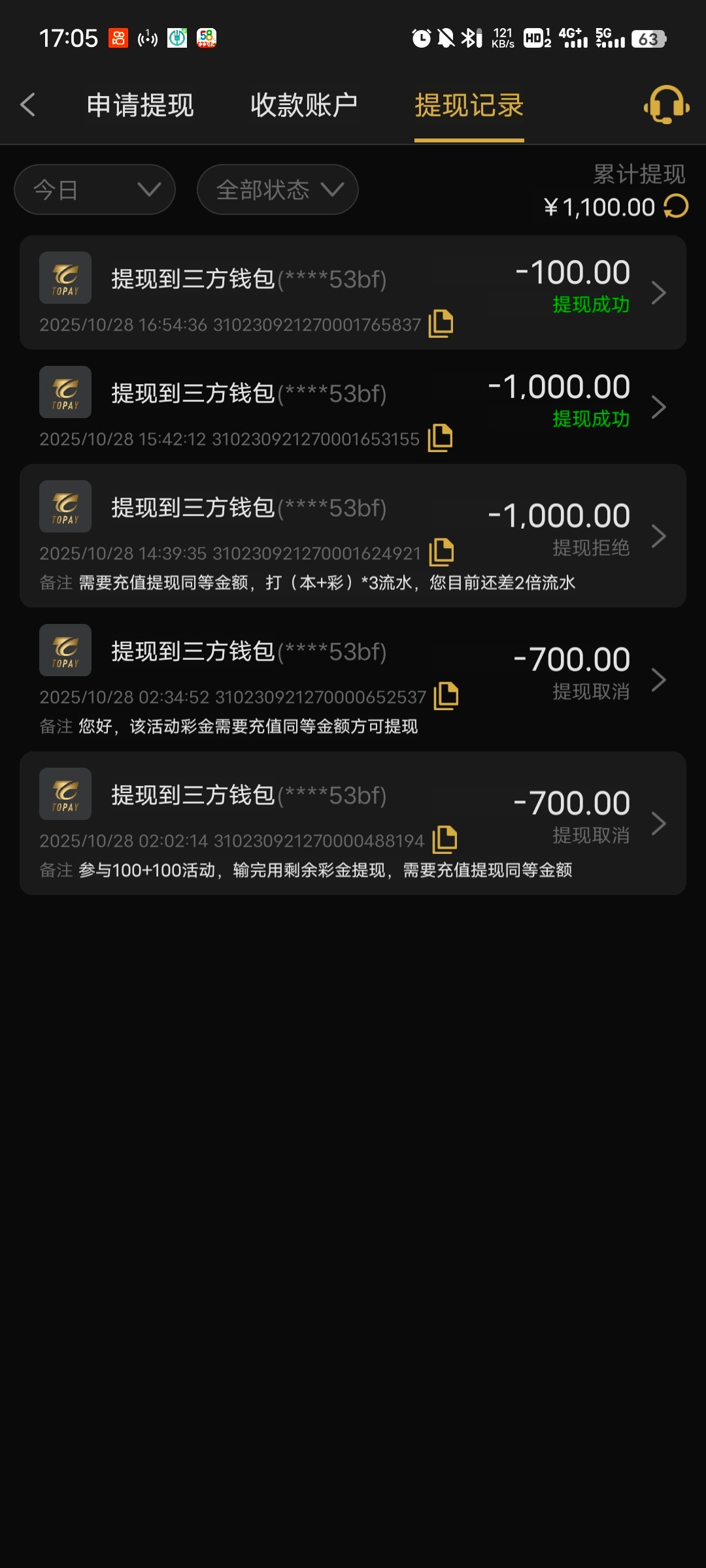Go back using the top-left arrow
This screenshot has width=706, height=1568.
pos(27,105)
